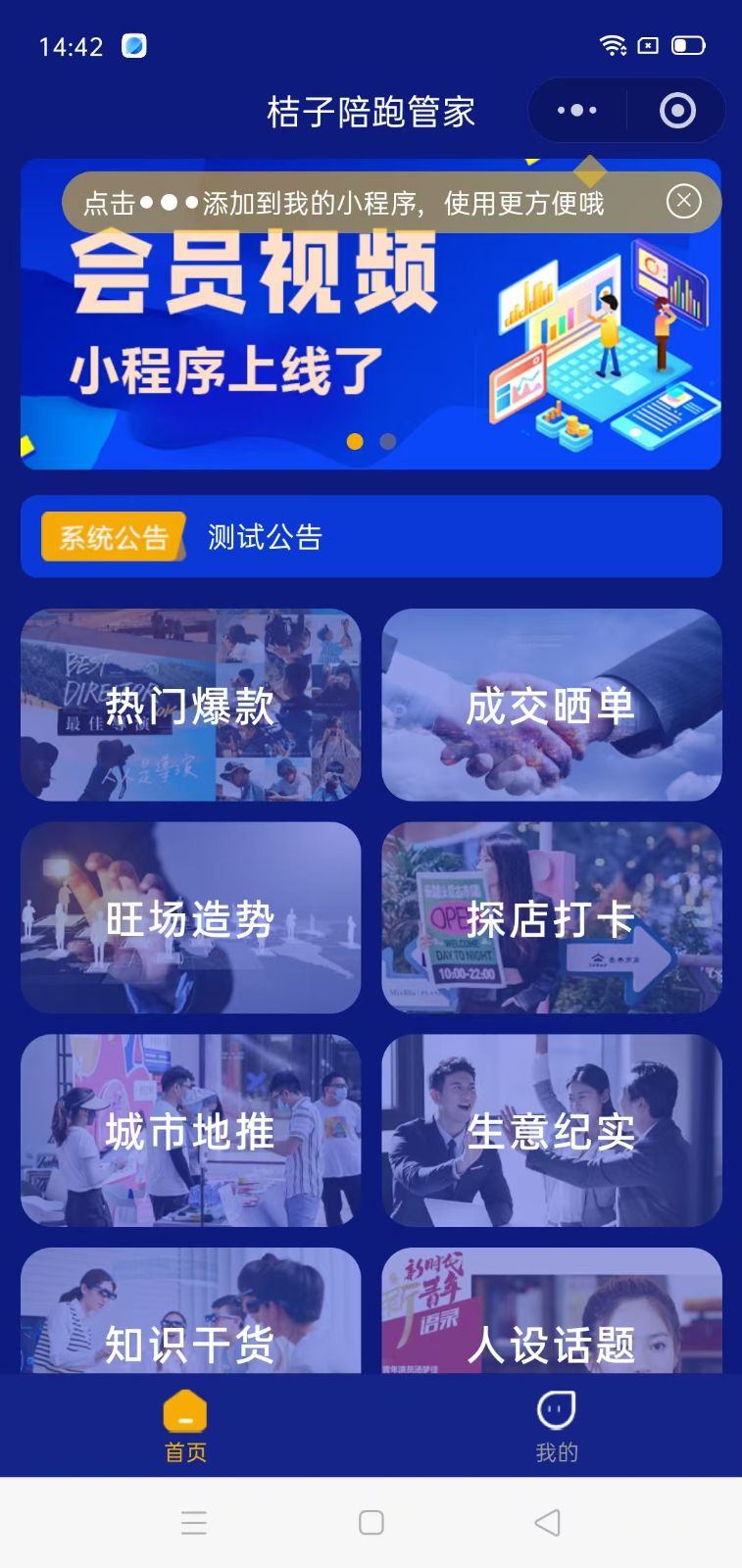Open the mini program three-dot menu
The height and width of the screenshot is (1568, 742).
[576, 111]
